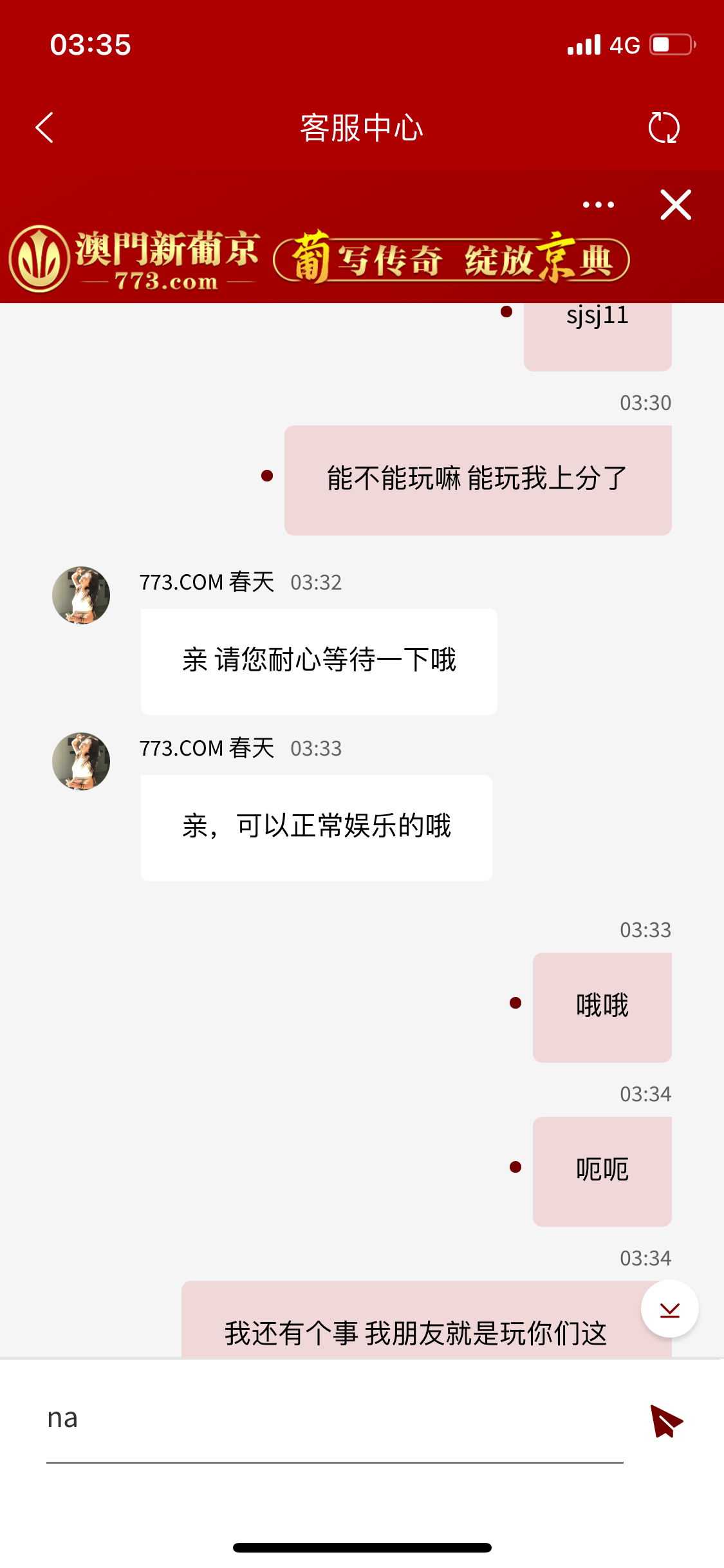Open the three-dot more options menu
The height and width of the screenshot is (1568, 724).
coord(598,205)
